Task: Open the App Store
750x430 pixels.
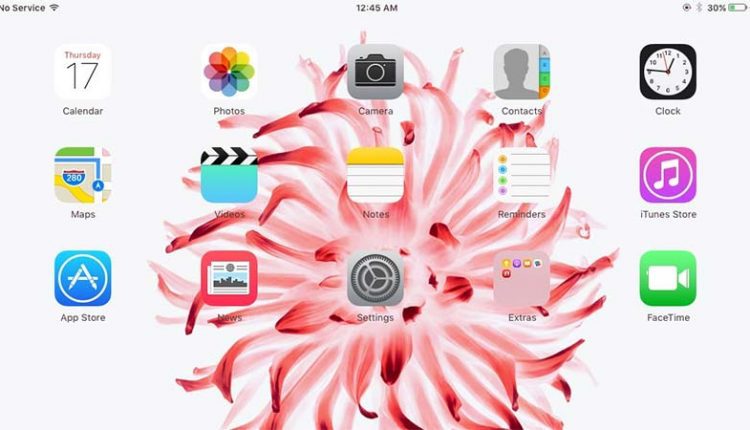Action: tap(82, 278)
